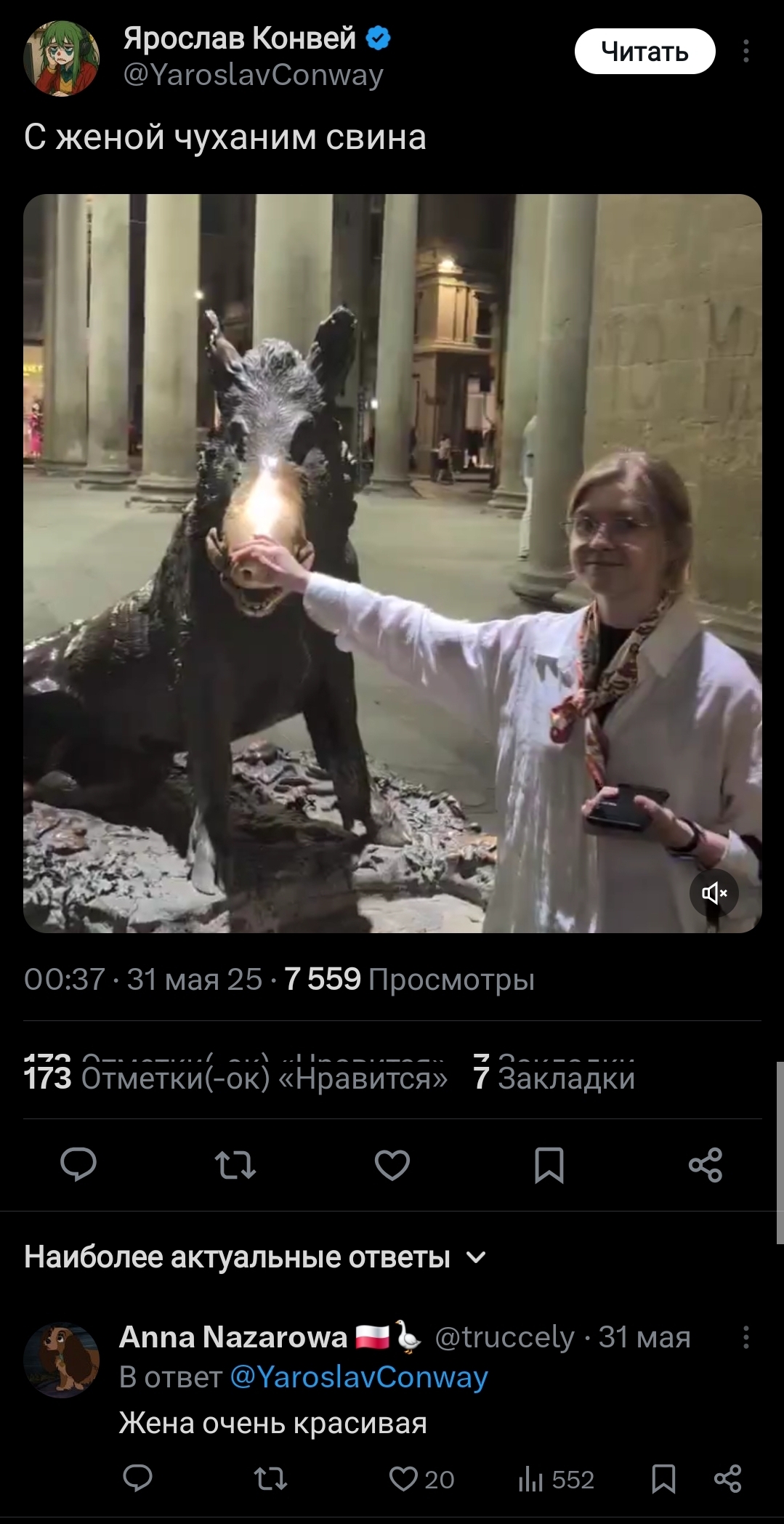
Task: Unmute the video sound
Action: pos(714,892)
